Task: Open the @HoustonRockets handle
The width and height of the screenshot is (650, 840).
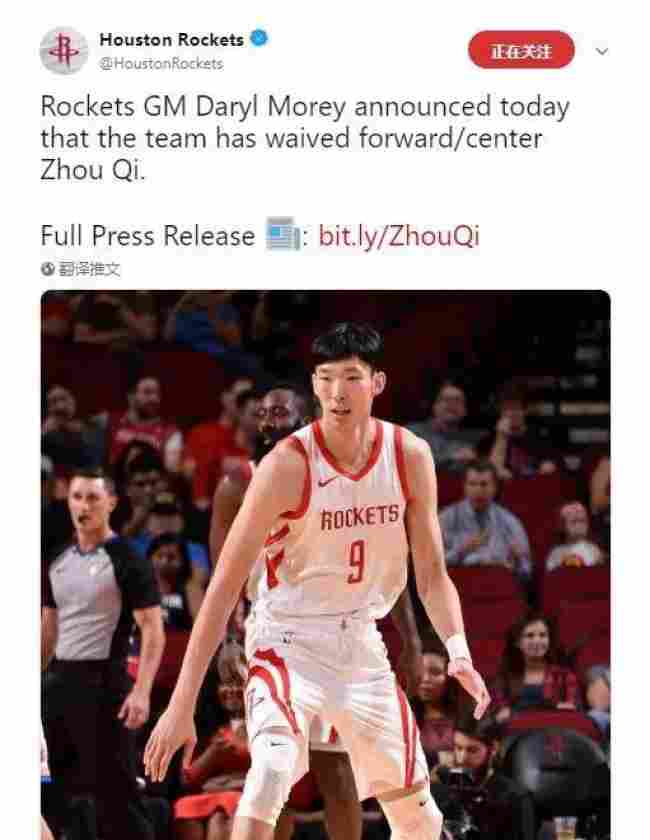Action: tap(161, 63)
